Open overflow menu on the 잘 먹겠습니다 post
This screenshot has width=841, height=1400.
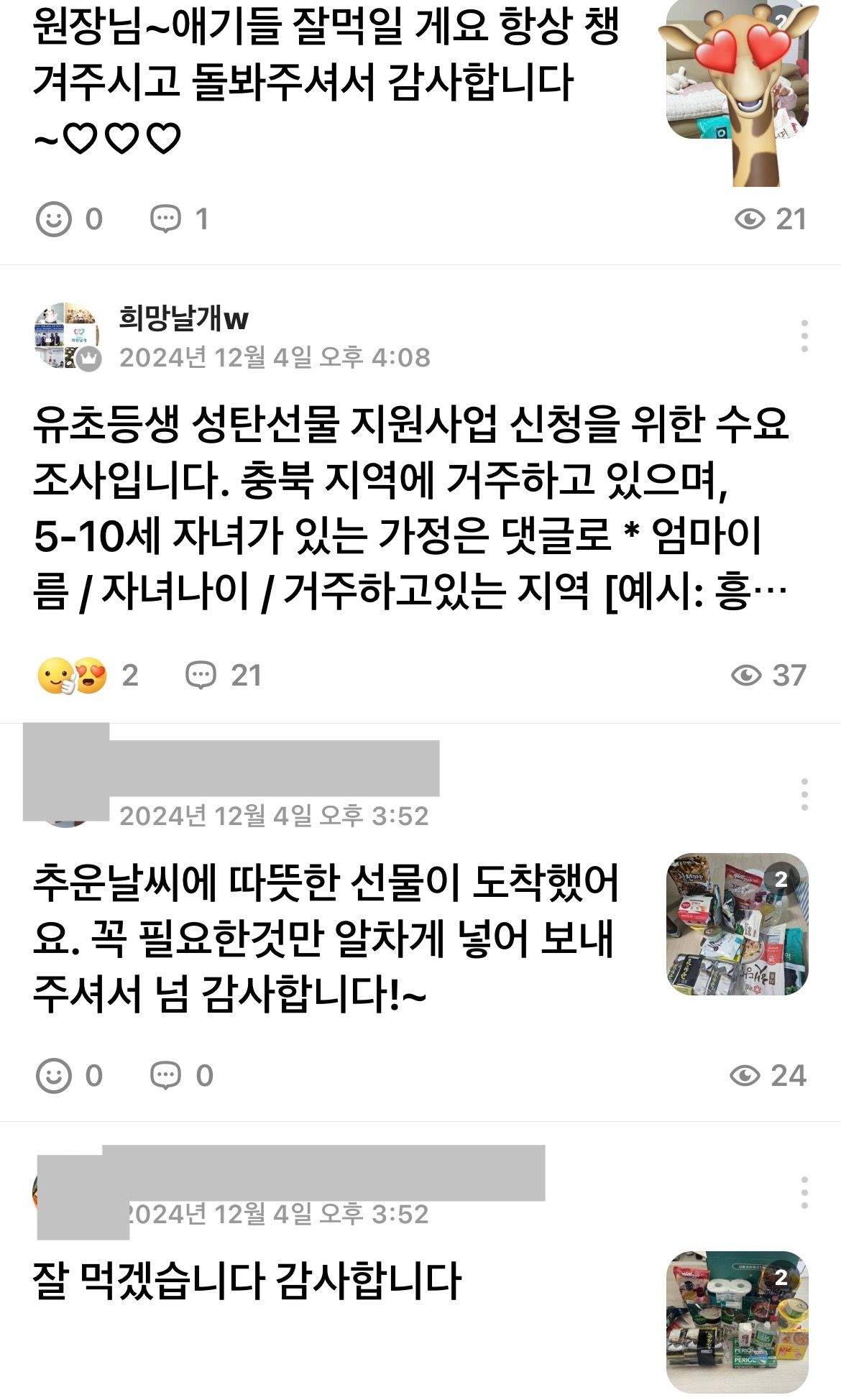coord(804,1194)
